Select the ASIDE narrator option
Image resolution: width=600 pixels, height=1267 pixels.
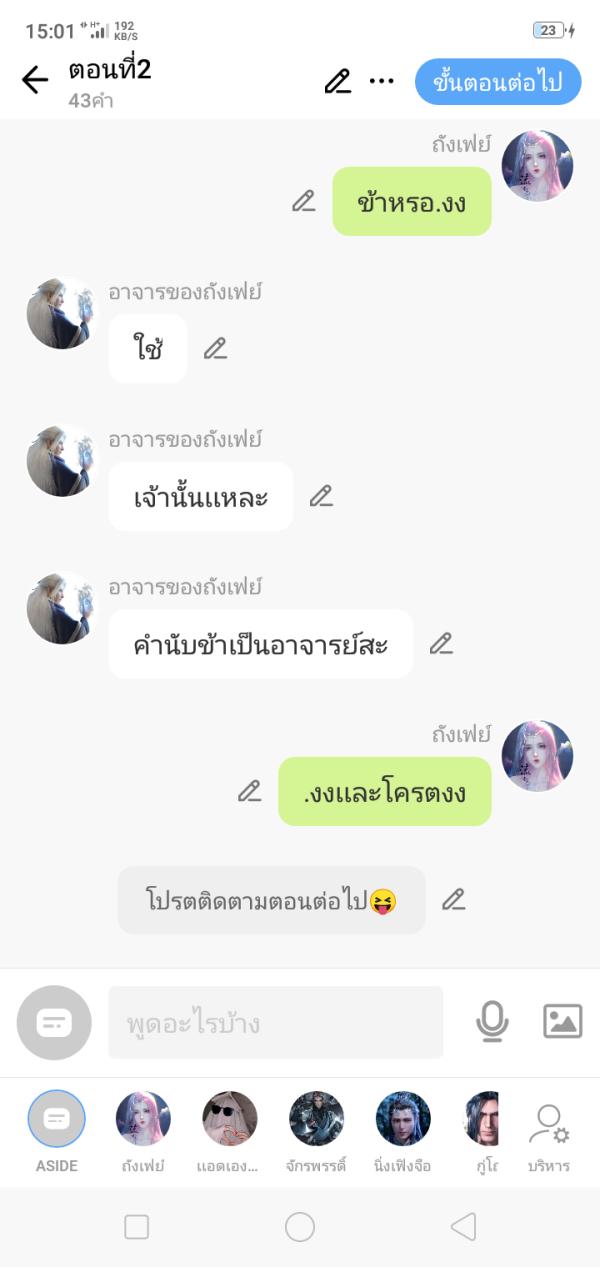pos(56,1119)
